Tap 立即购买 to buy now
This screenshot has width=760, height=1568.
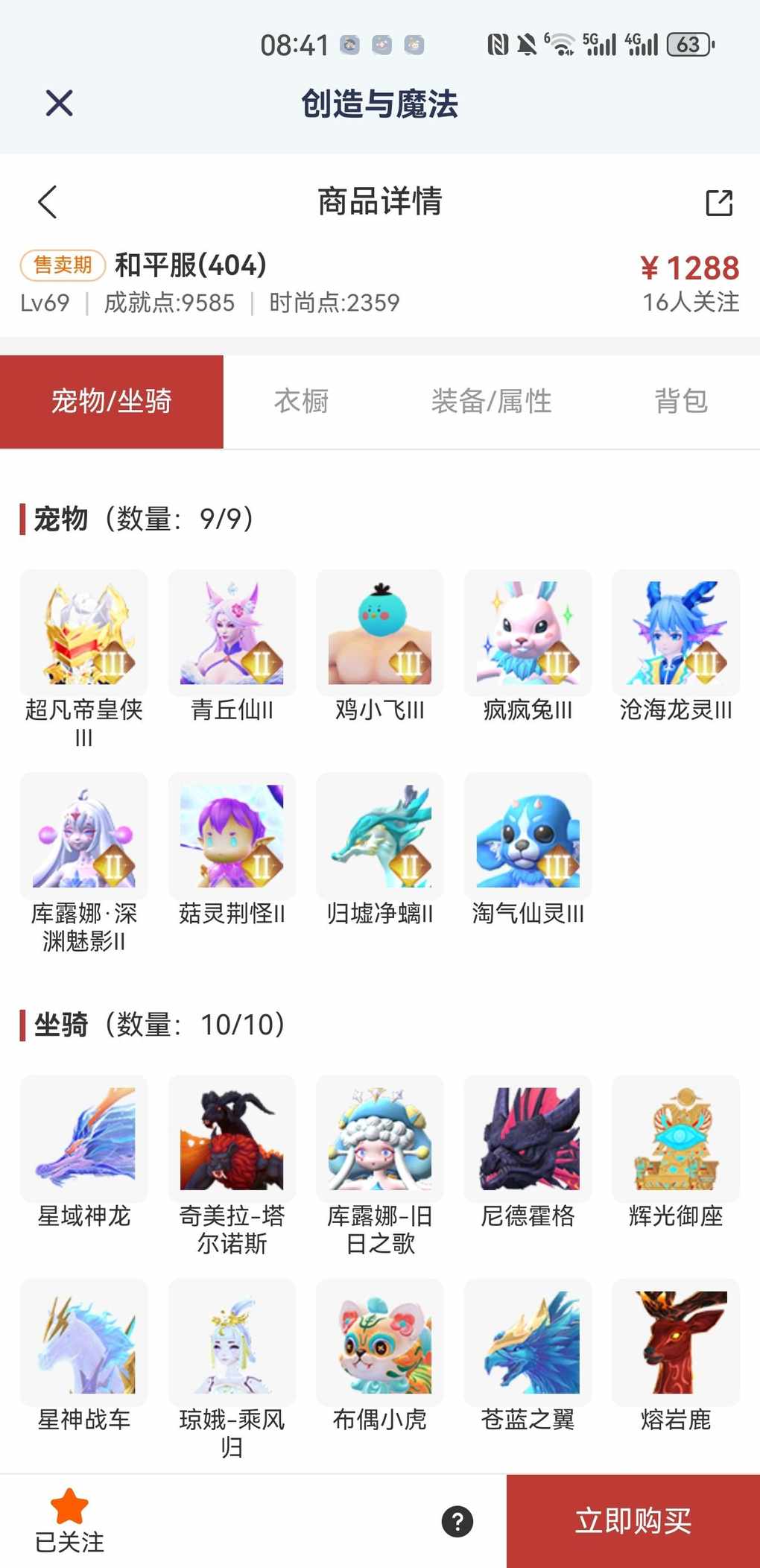pyautogui.click(x=633, y=1520)
